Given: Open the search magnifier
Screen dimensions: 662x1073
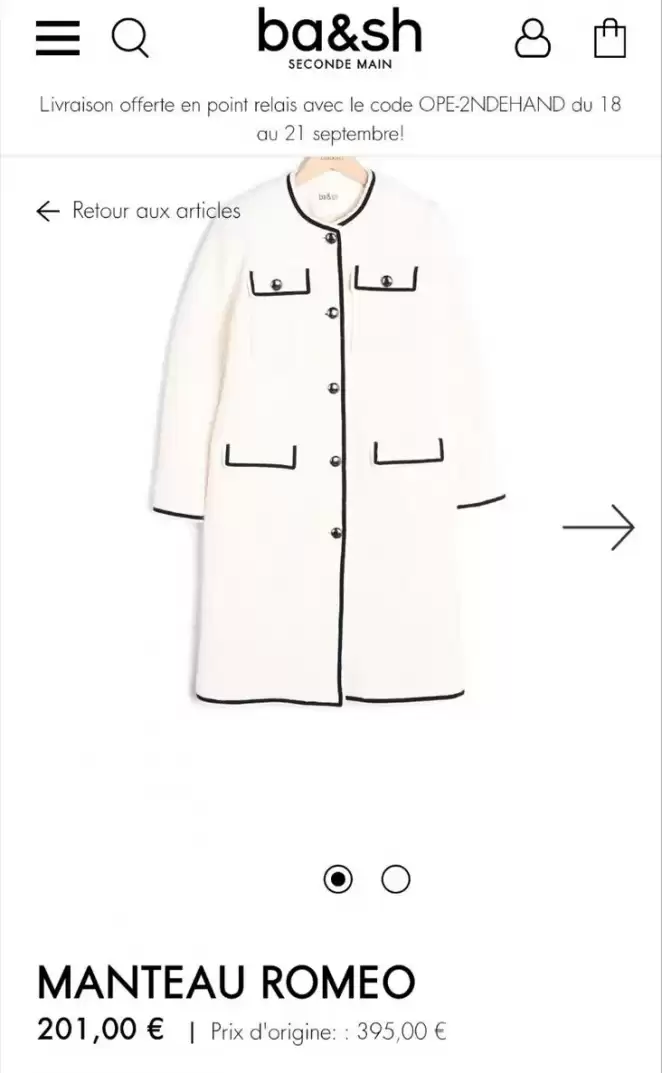Looking at the screenshot, I should (129, 38).
